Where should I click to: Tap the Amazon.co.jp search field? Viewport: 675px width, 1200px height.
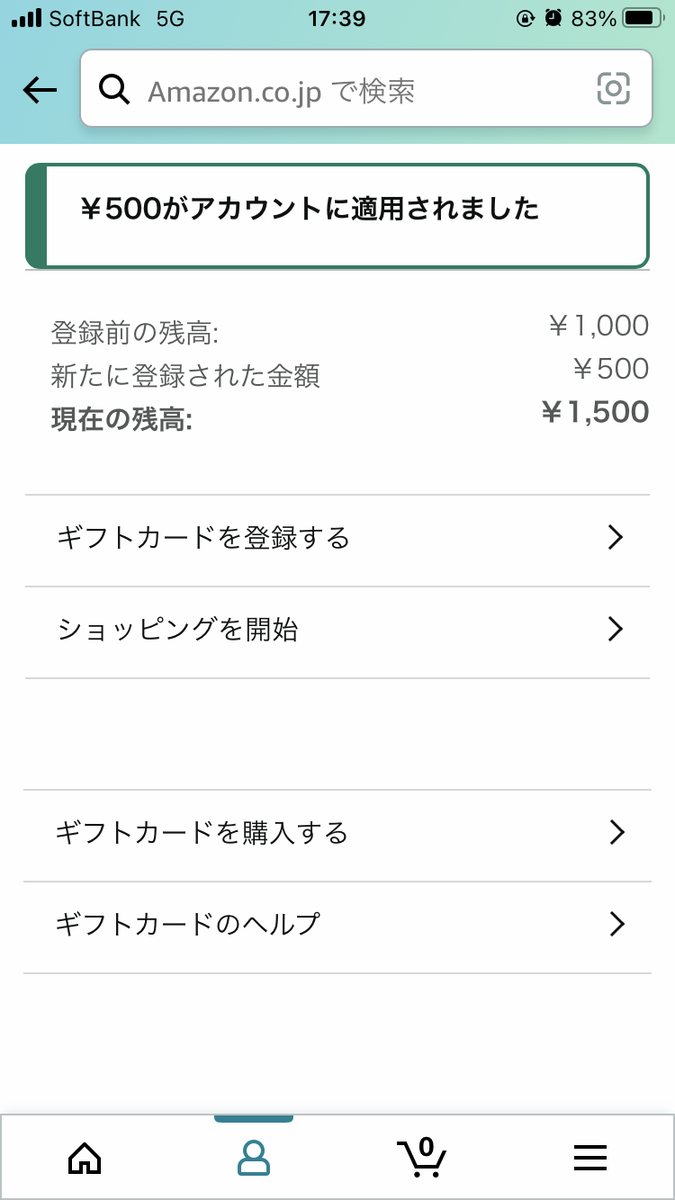pos(366,91)
